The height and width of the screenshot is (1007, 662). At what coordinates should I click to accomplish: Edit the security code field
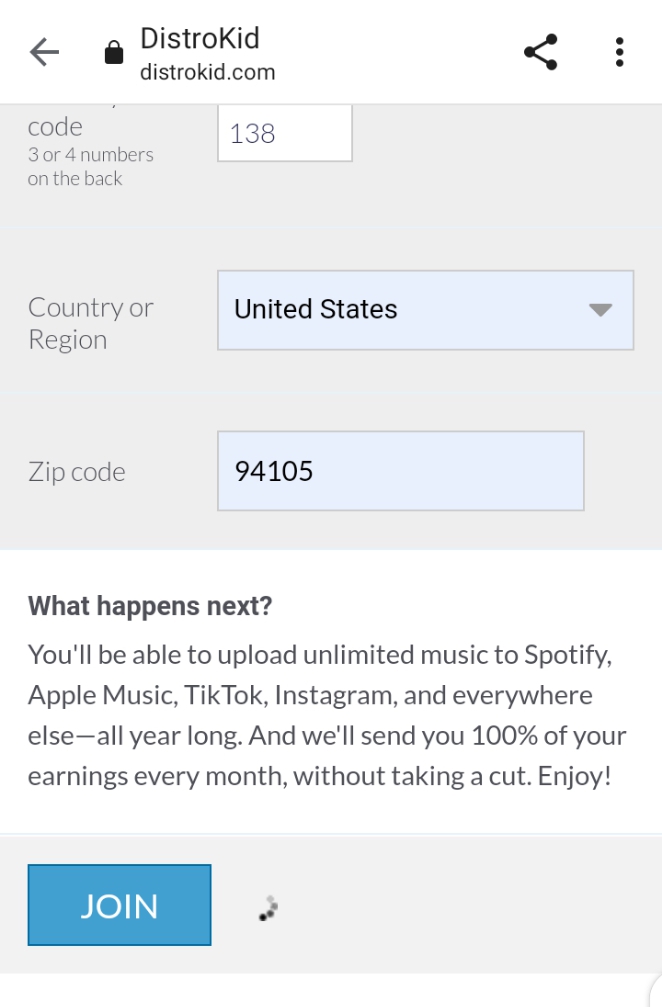[284, 134]
